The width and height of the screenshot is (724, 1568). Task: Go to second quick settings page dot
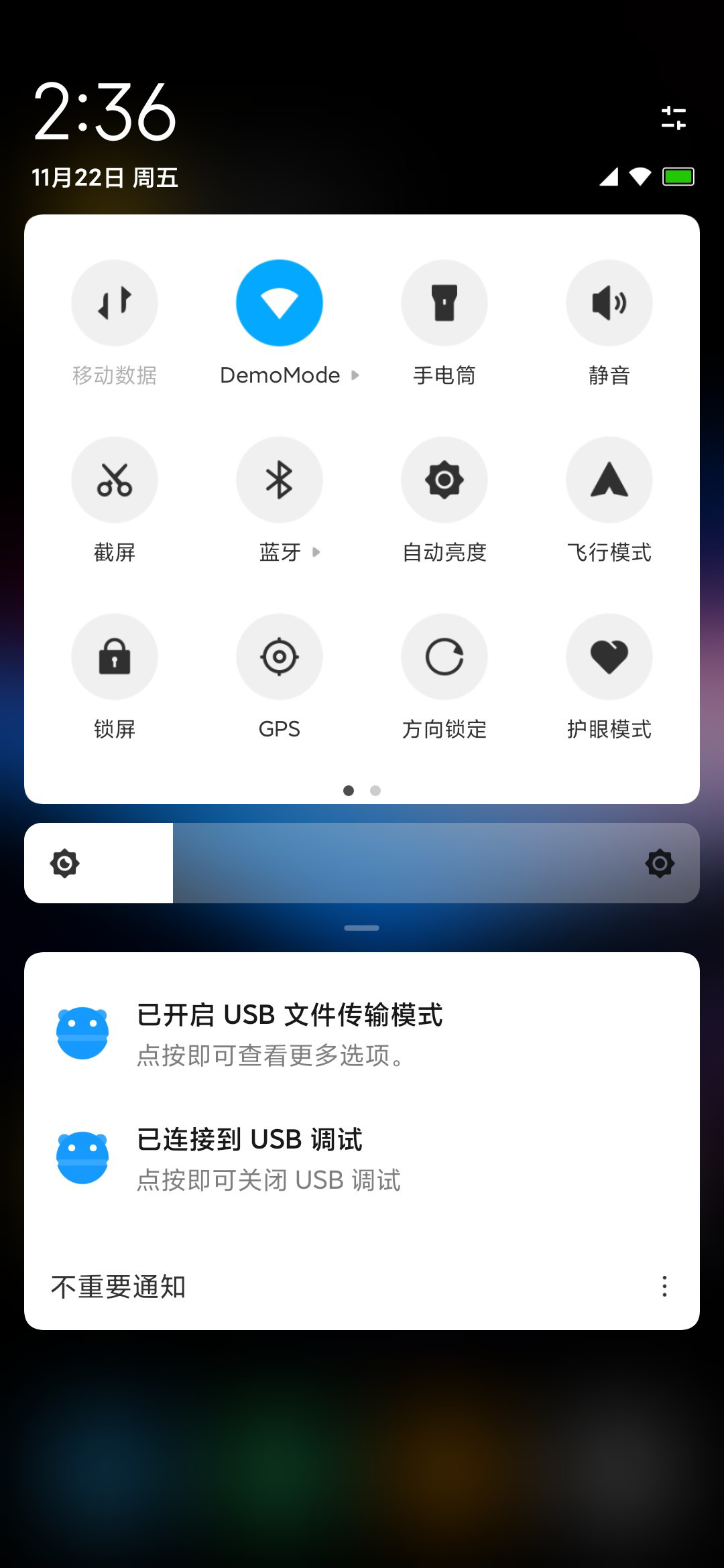(375, 791)
